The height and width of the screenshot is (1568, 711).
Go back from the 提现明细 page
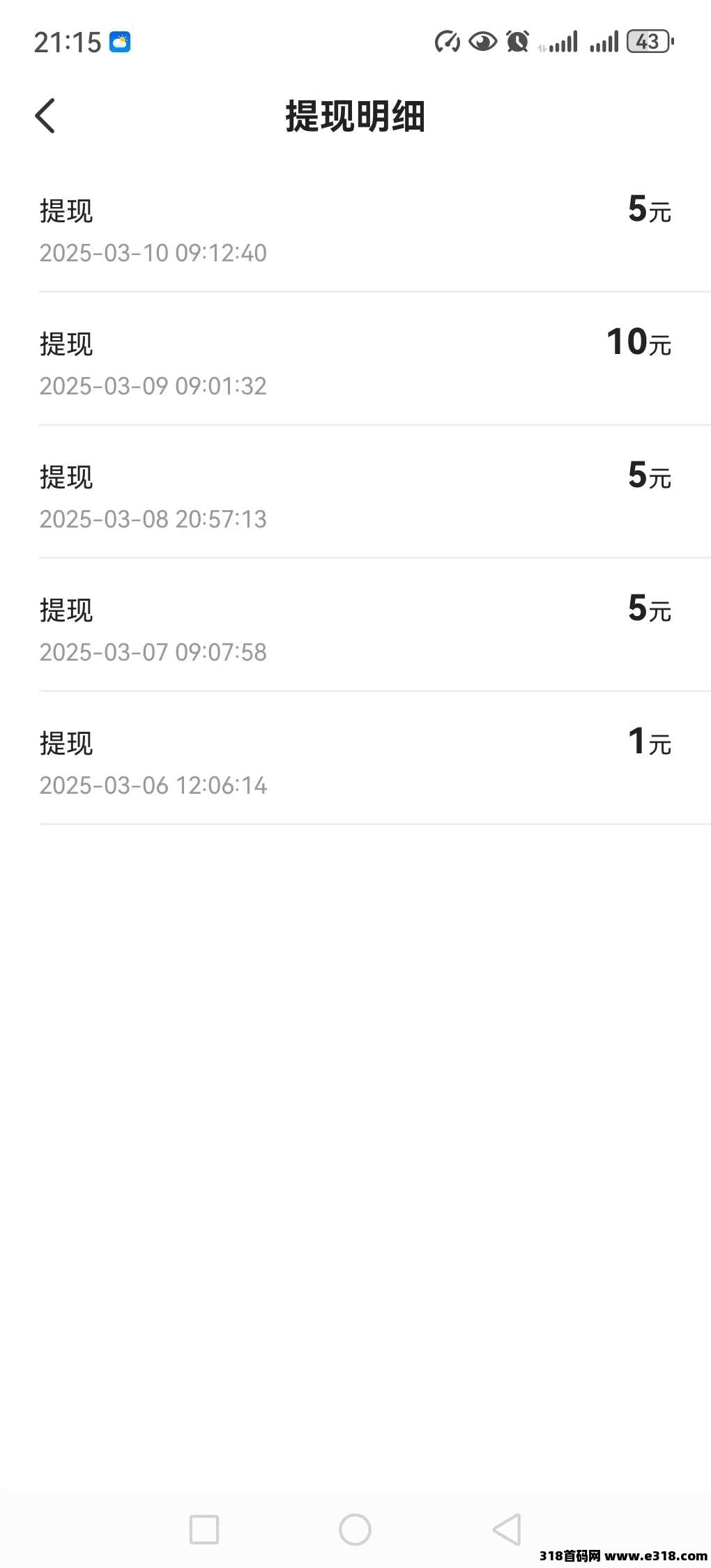tap(45, 116)
